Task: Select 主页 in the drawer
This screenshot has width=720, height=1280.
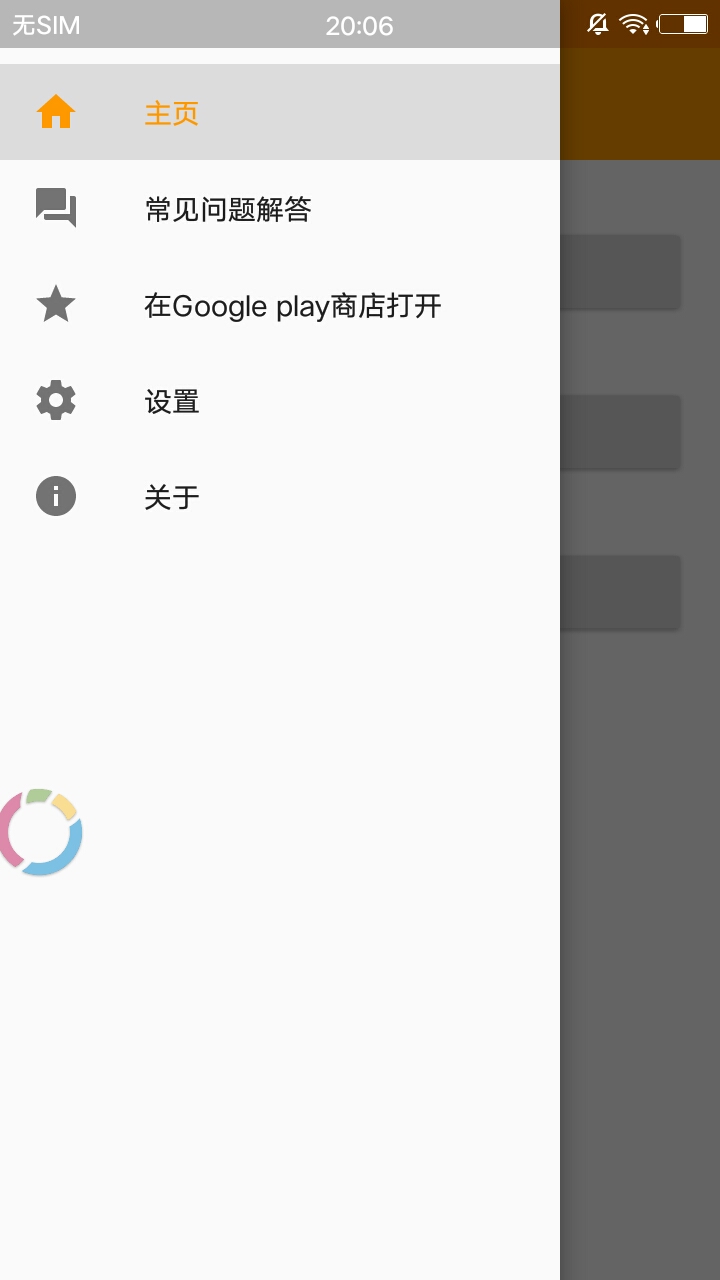Action: click(x=280, y=112)
